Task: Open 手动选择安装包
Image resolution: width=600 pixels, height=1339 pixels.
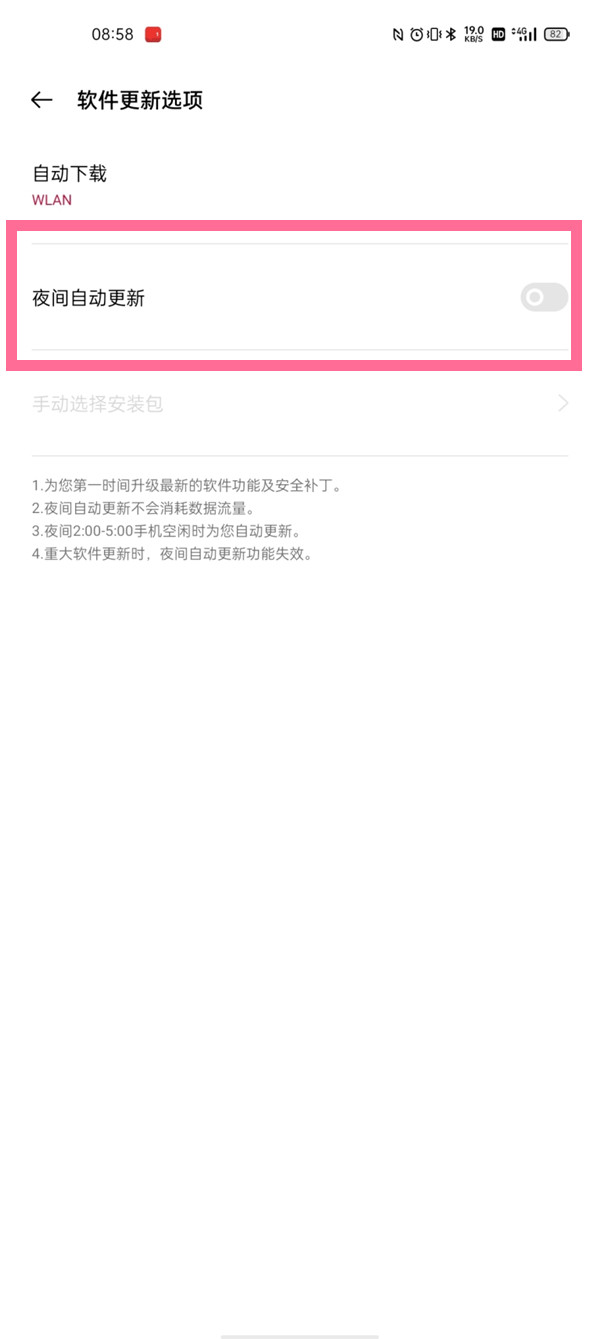Action: tap(300, 404)
